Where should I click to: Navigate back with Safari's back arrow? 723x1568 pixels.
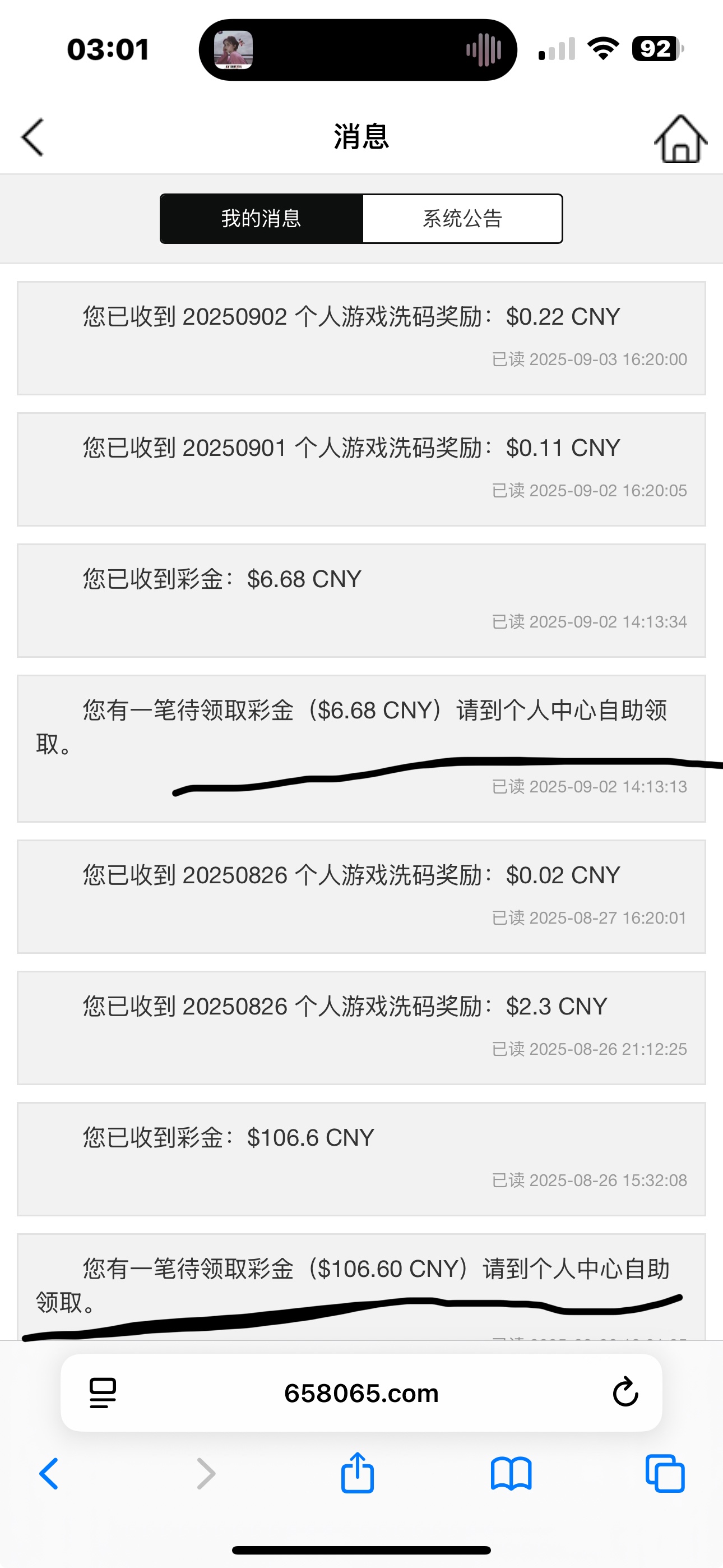coord(49,1474)
